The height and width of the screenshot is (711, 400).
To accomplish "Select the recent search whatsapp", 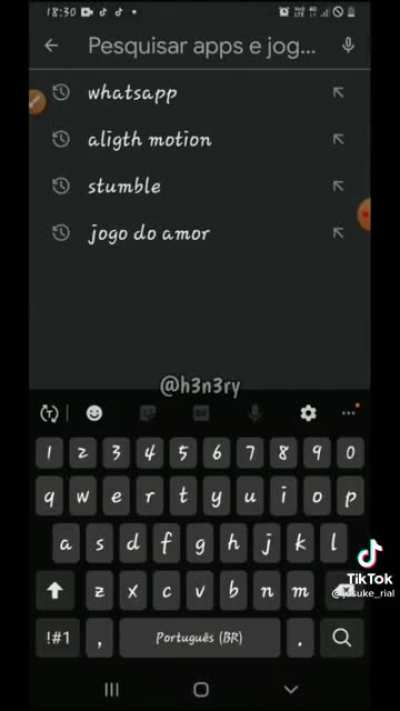I will 200,93.
